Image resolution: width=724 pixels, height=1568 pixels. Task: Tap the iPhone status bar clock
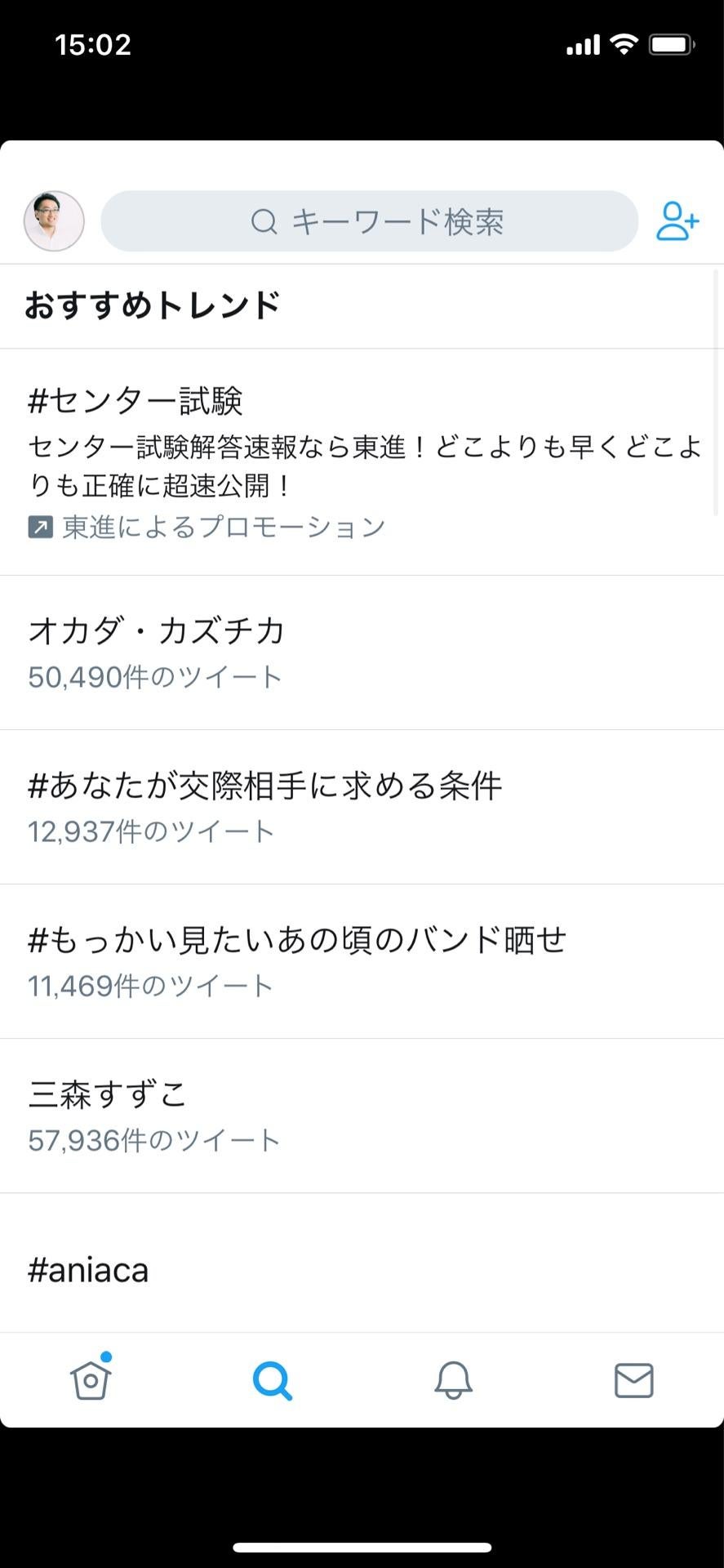[93, 44]
